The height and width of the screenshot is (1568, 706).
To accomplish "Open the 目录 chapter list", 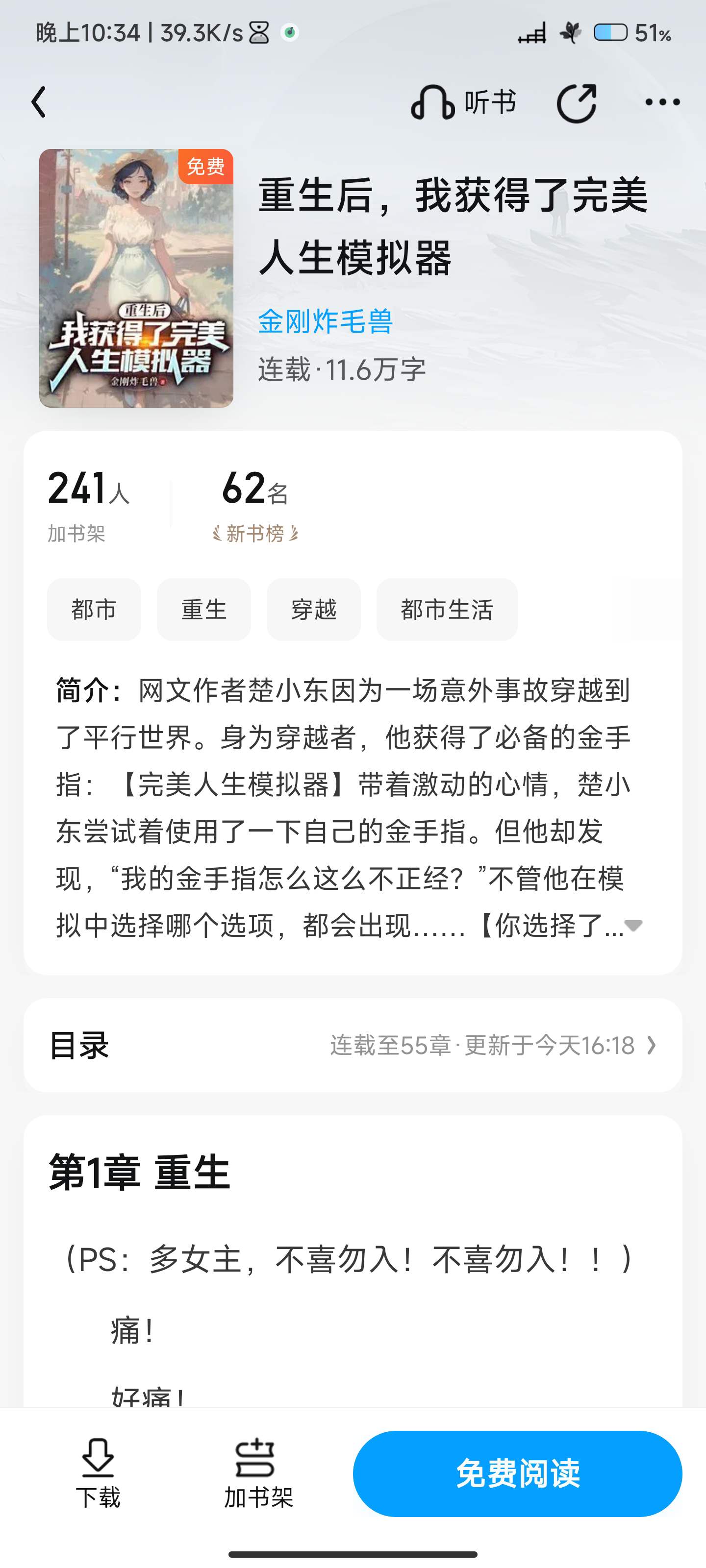I will coord(353,1045).
